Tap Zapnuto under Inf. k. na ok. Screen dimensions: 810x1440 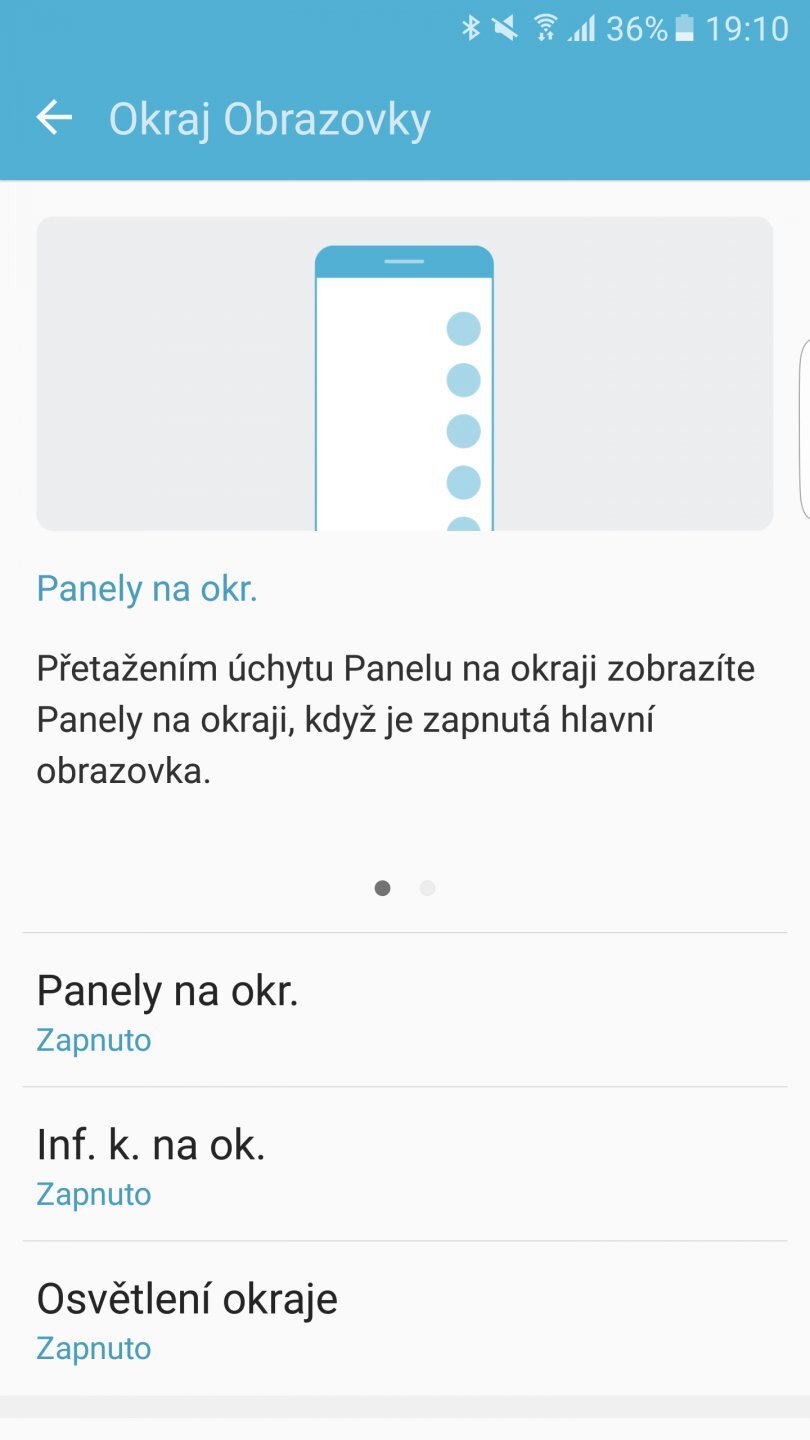click(x=93, y=1194)
